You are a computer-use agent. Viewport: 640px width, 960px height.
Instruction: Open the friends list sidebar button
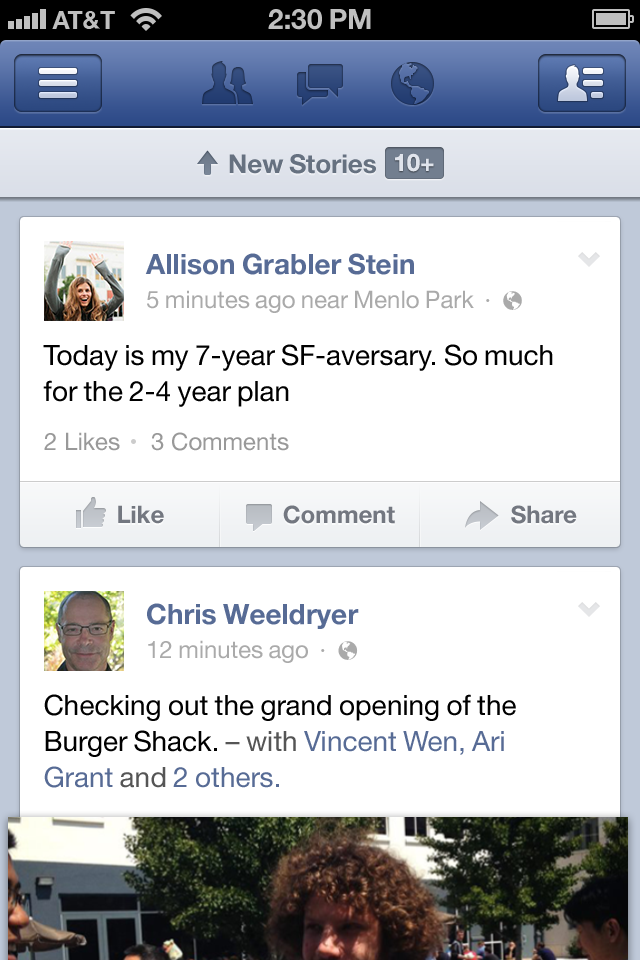pyautogui.click(x=581, y=83)
